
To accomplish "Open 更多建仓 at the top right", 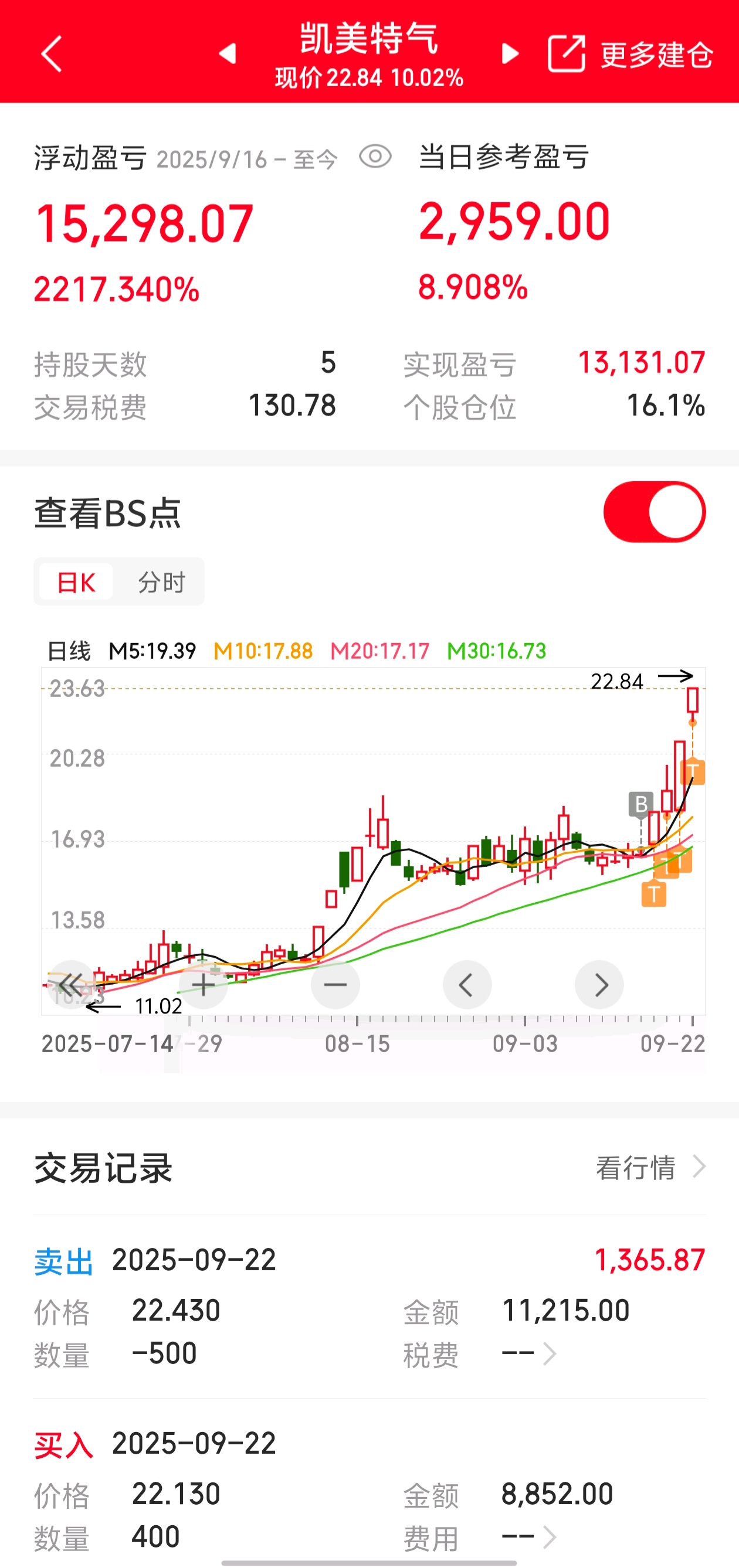I will tap(630, 54).
